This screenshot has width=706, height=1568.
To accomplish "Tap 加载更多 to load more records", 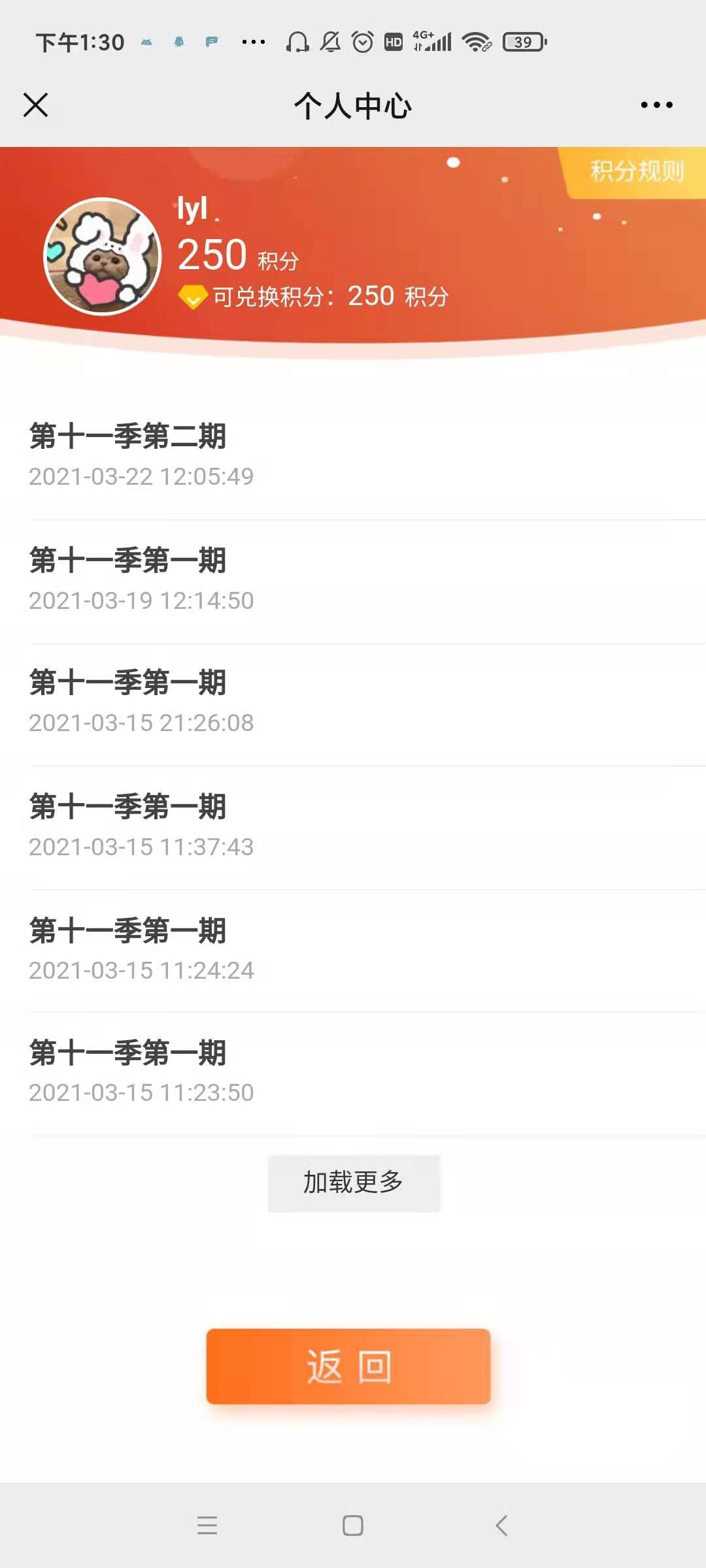I will coord(353,1183).
